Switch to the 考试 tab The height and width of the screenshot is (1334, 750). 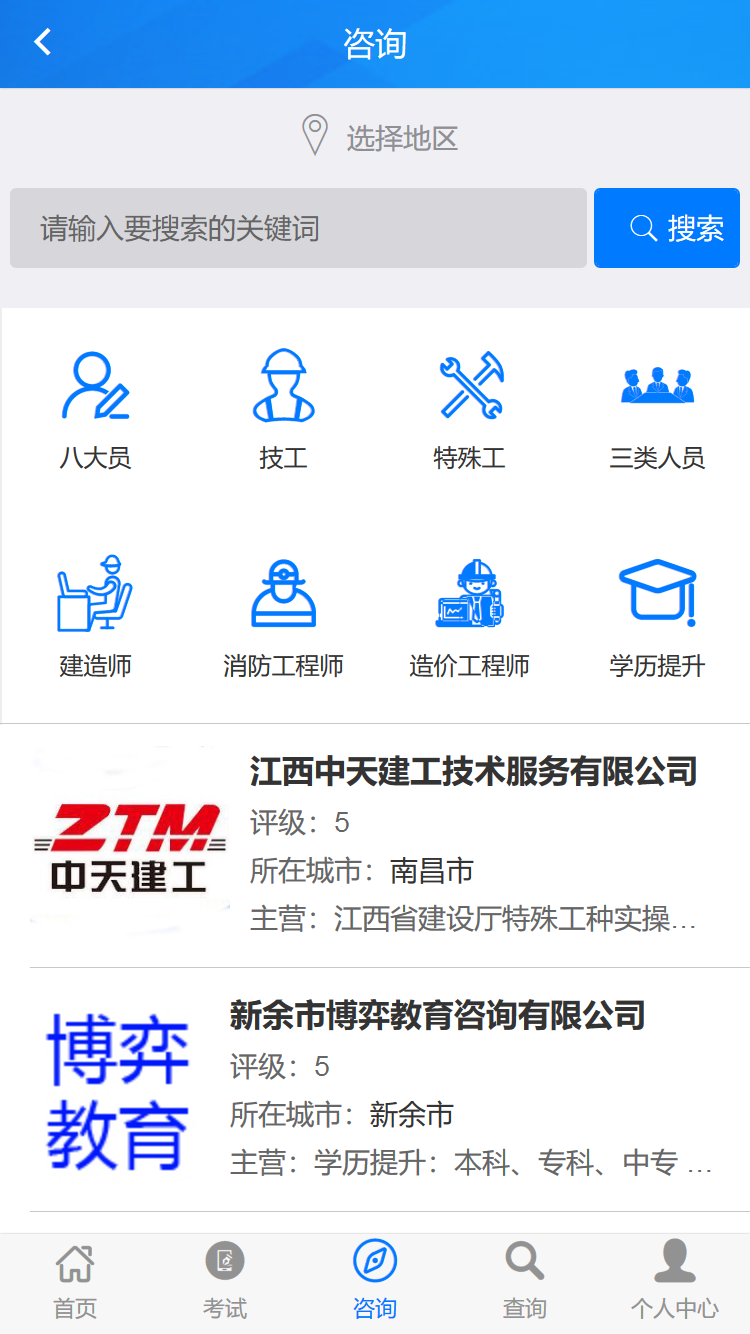click(x=225, y=1283)
